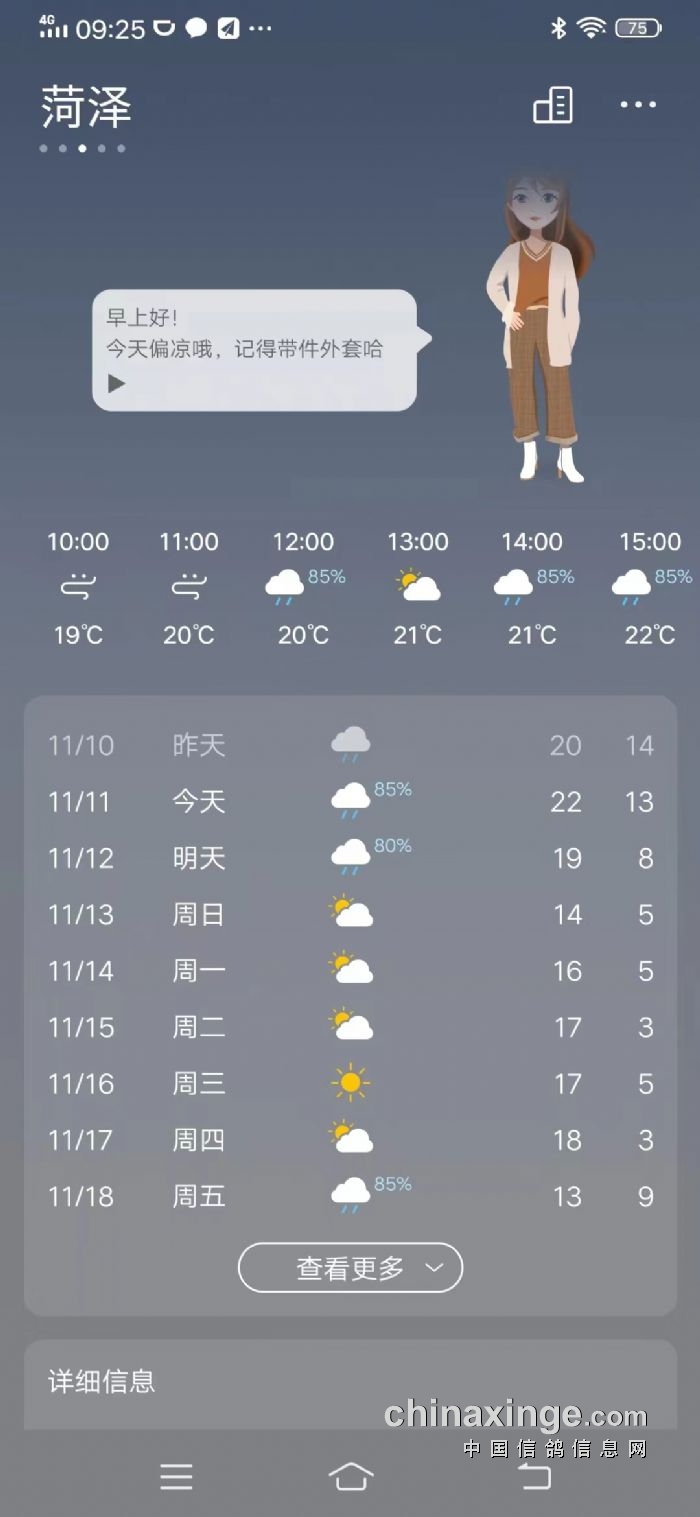Open the city management icon
This screenshot has width=700, height=1517.
553,105
